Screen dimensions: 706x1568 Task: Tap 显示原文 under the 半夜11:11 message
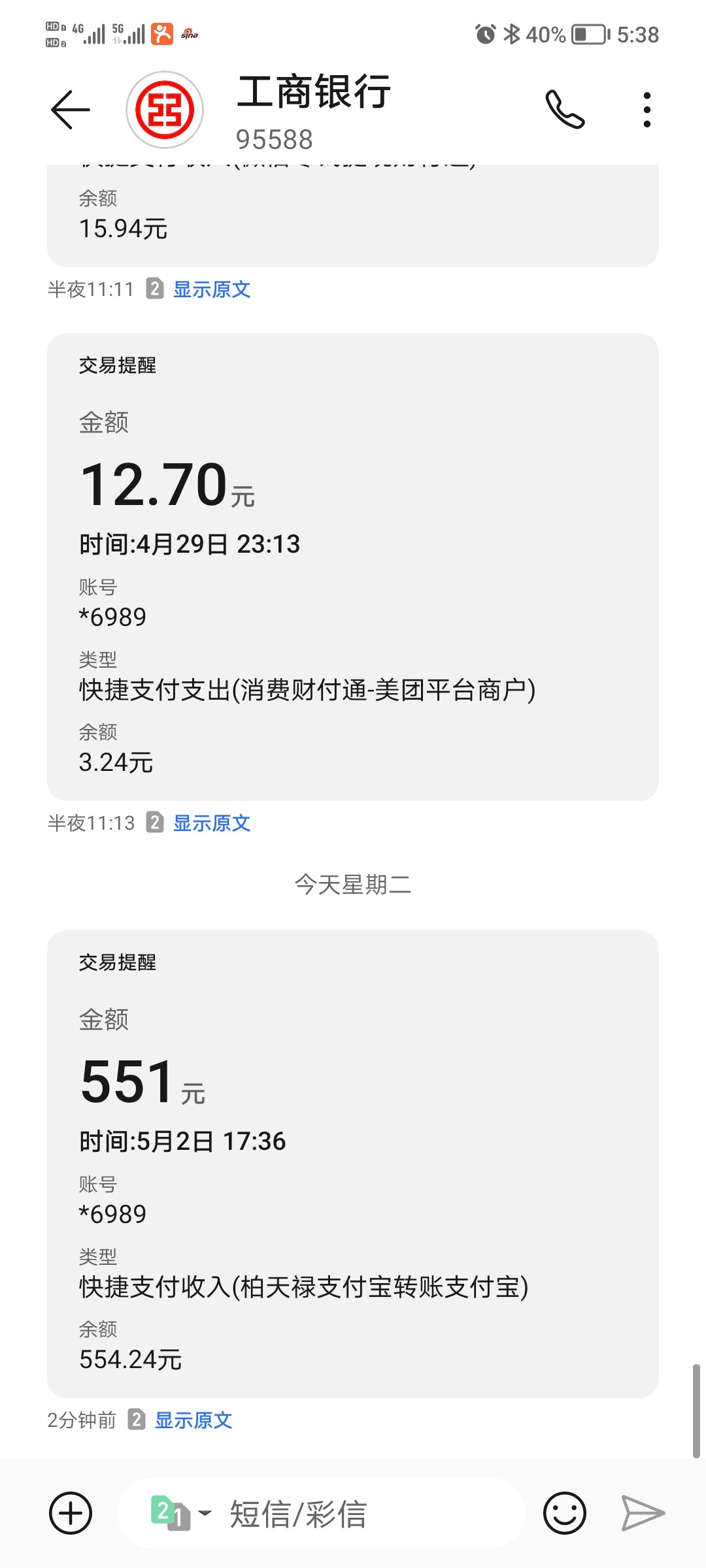[x=211, y=289]
